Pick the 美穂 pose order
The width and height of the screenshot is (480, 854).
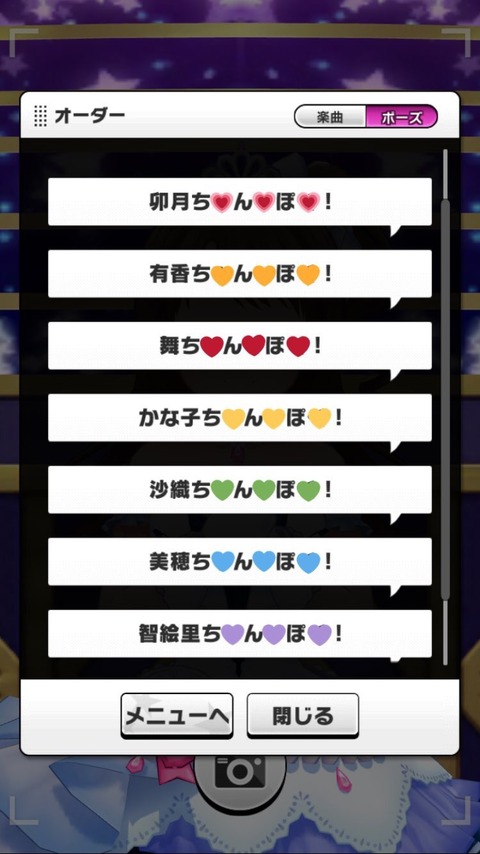pos(240,562)
